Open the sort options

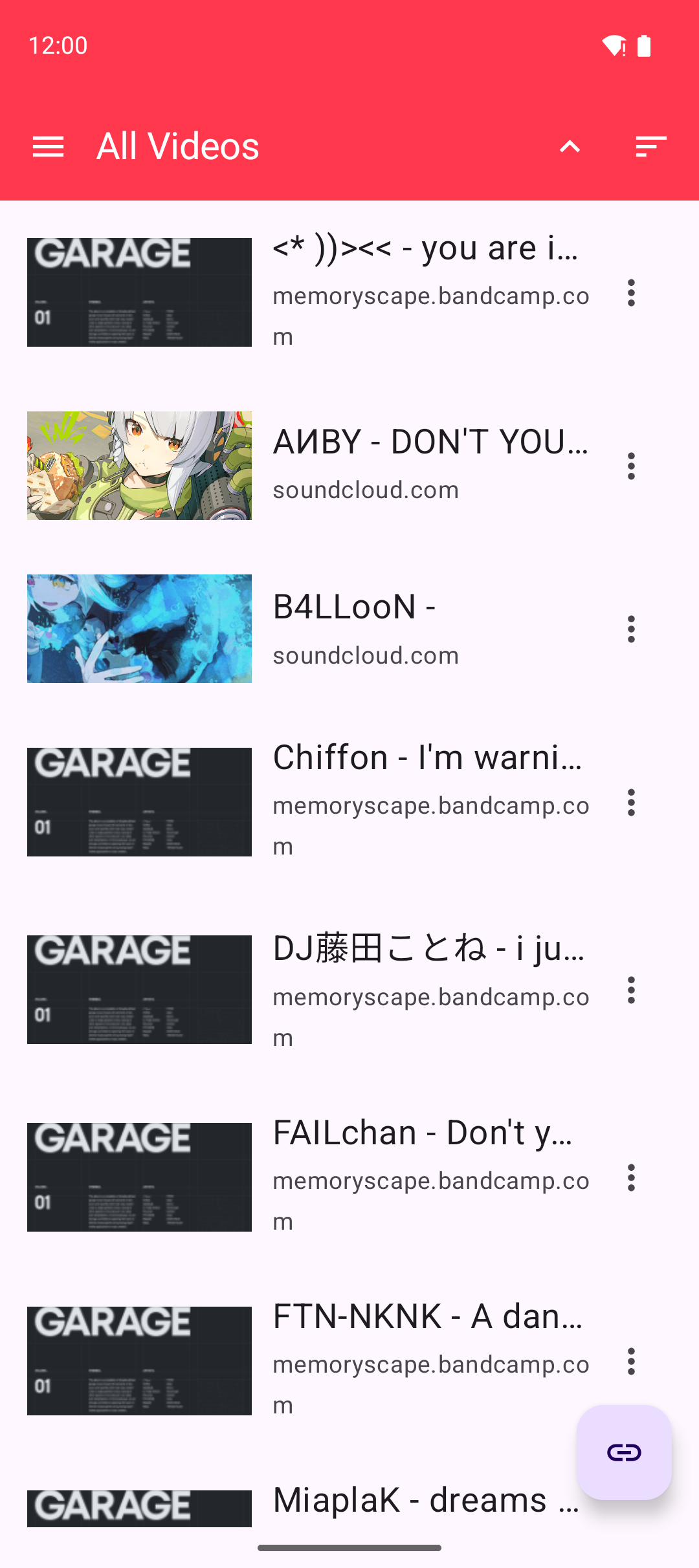(650, 147)
